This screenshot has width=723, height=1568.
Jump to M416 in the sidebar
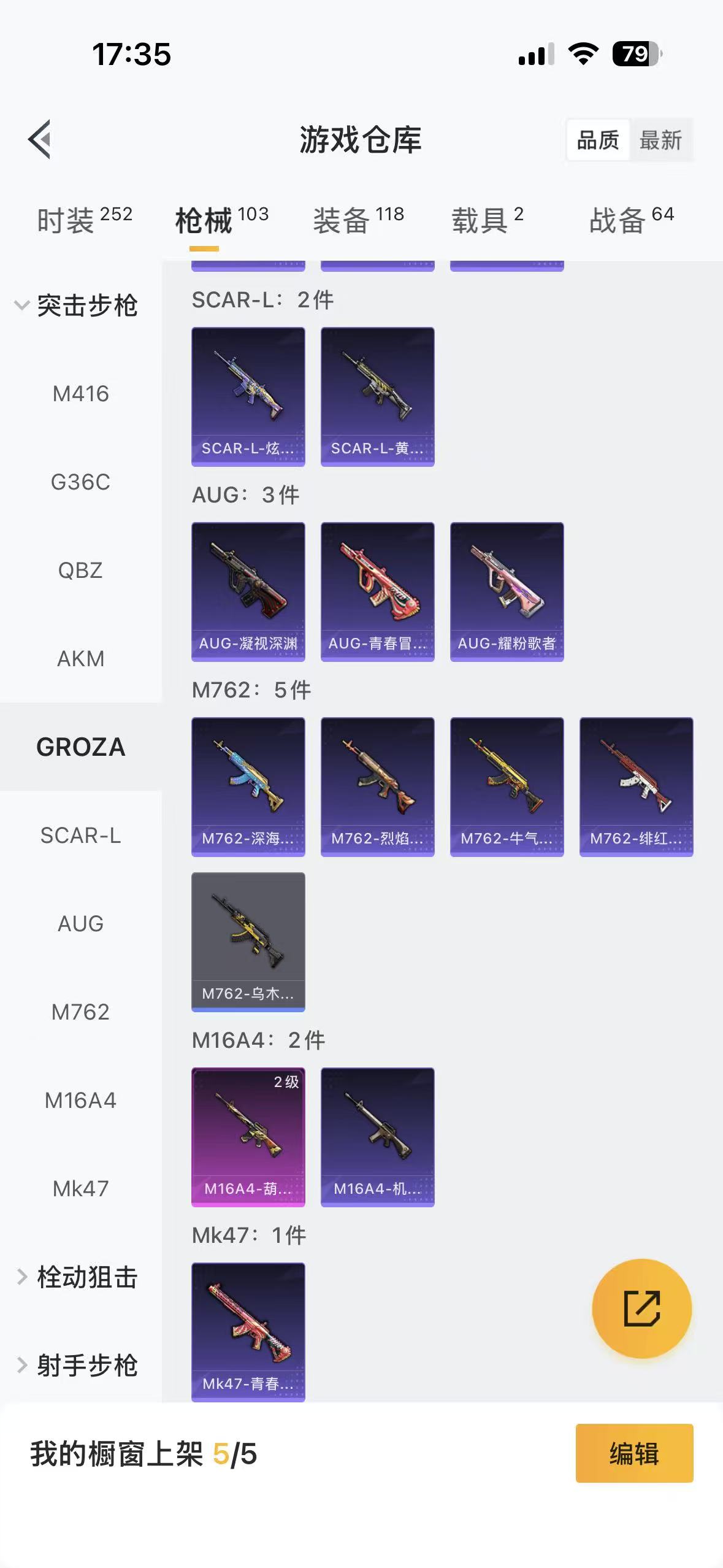[x=80, y=394]
